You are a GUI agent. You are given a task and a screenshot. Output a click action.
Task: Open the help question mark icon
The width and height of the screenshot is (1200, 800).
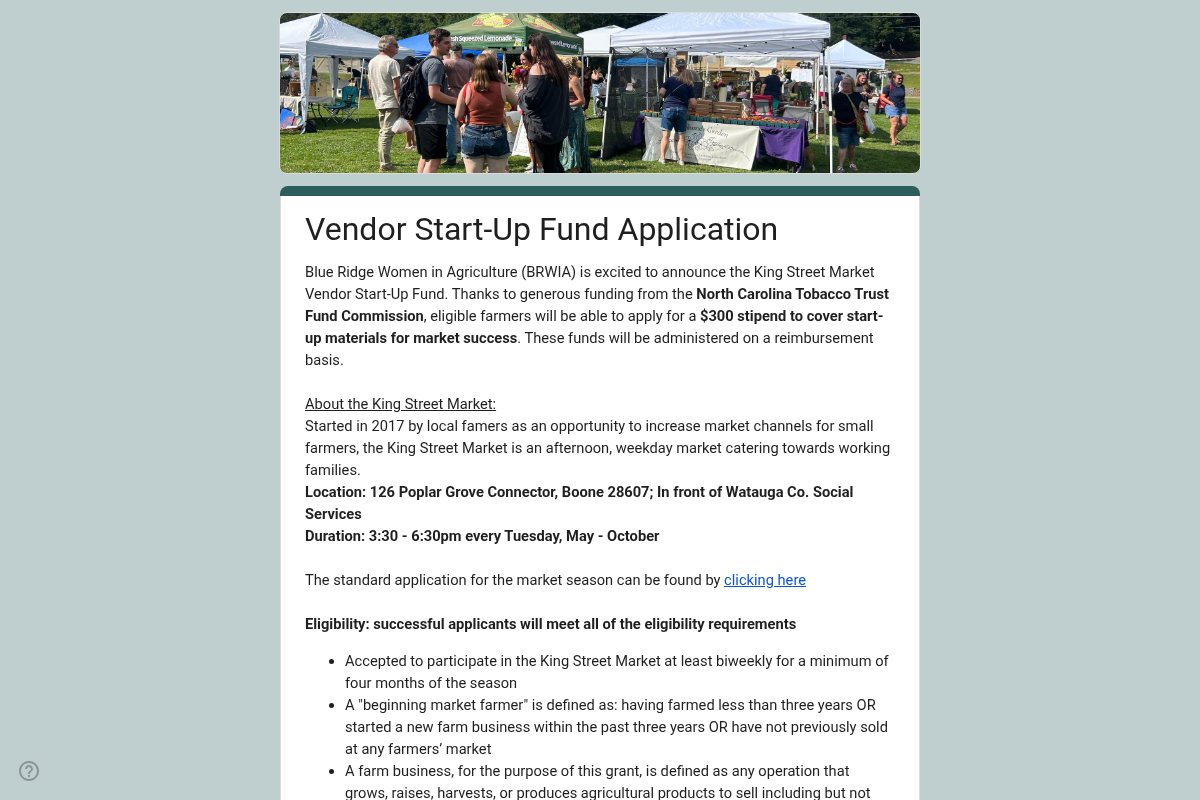[29, 771]
